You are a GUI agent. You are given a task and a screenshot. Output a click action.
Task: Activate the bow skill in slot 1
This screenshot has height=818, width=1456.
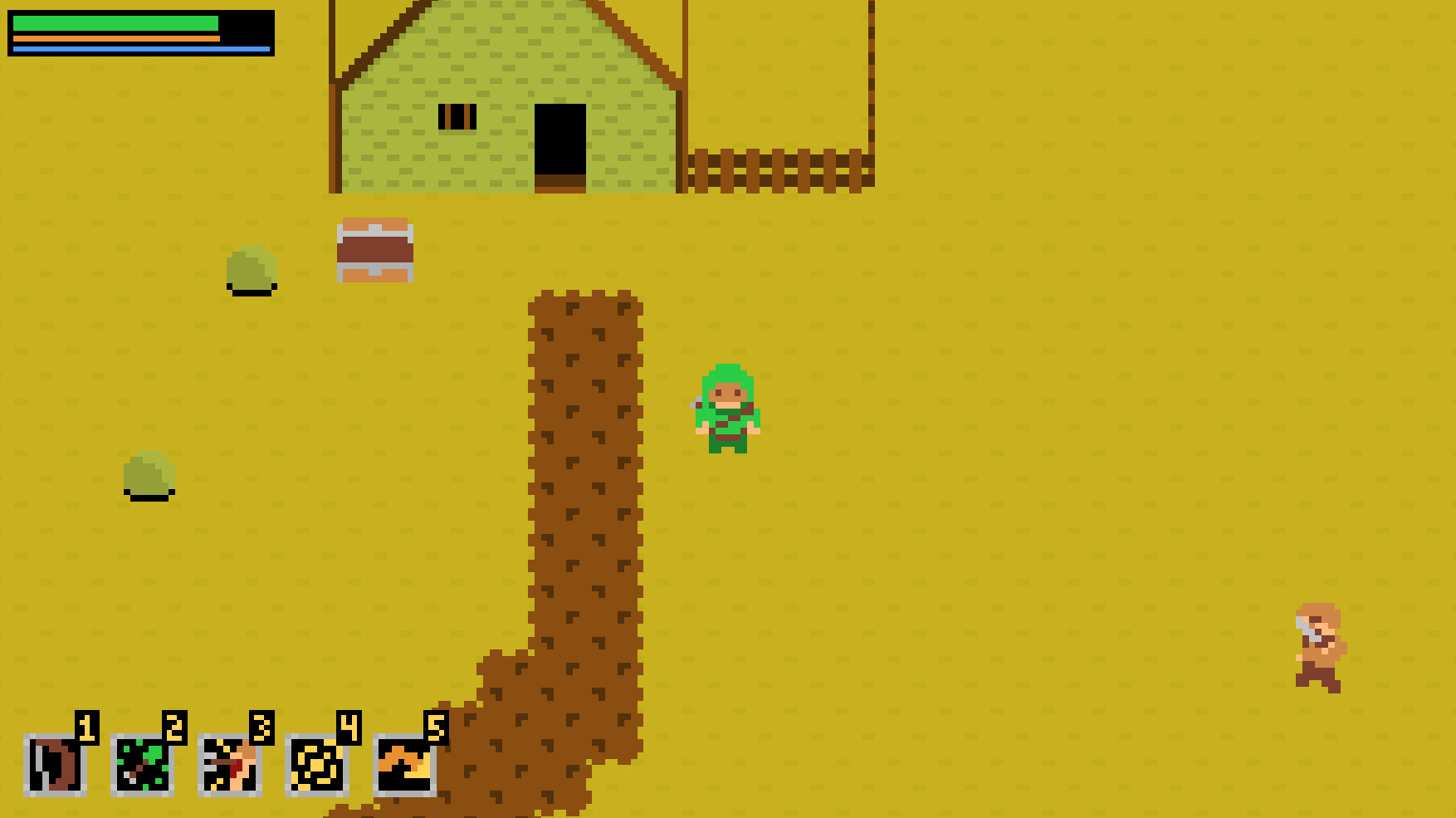[56, 765]
